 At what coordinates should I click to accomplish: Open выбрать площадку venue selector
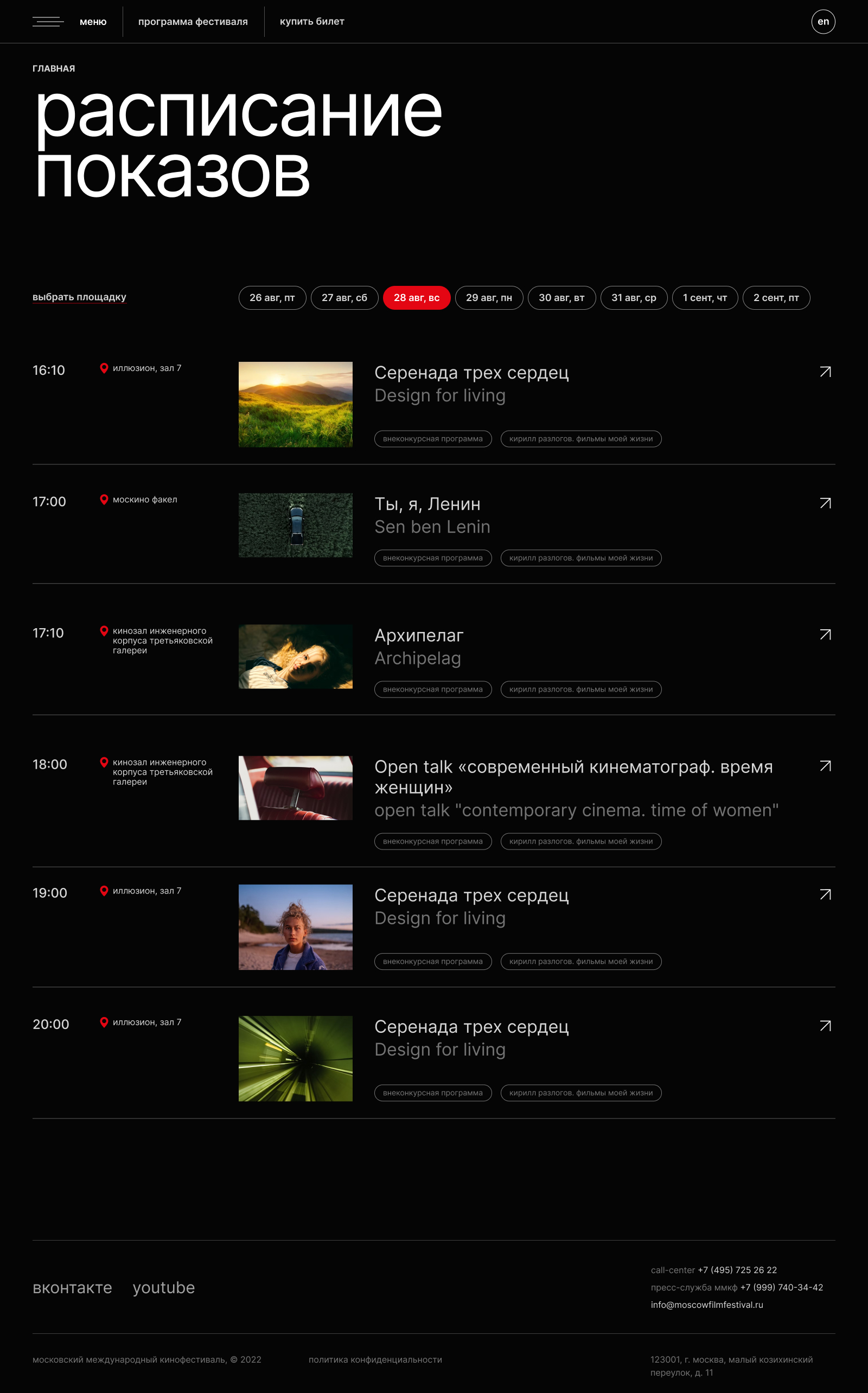(x=79, y=297)
